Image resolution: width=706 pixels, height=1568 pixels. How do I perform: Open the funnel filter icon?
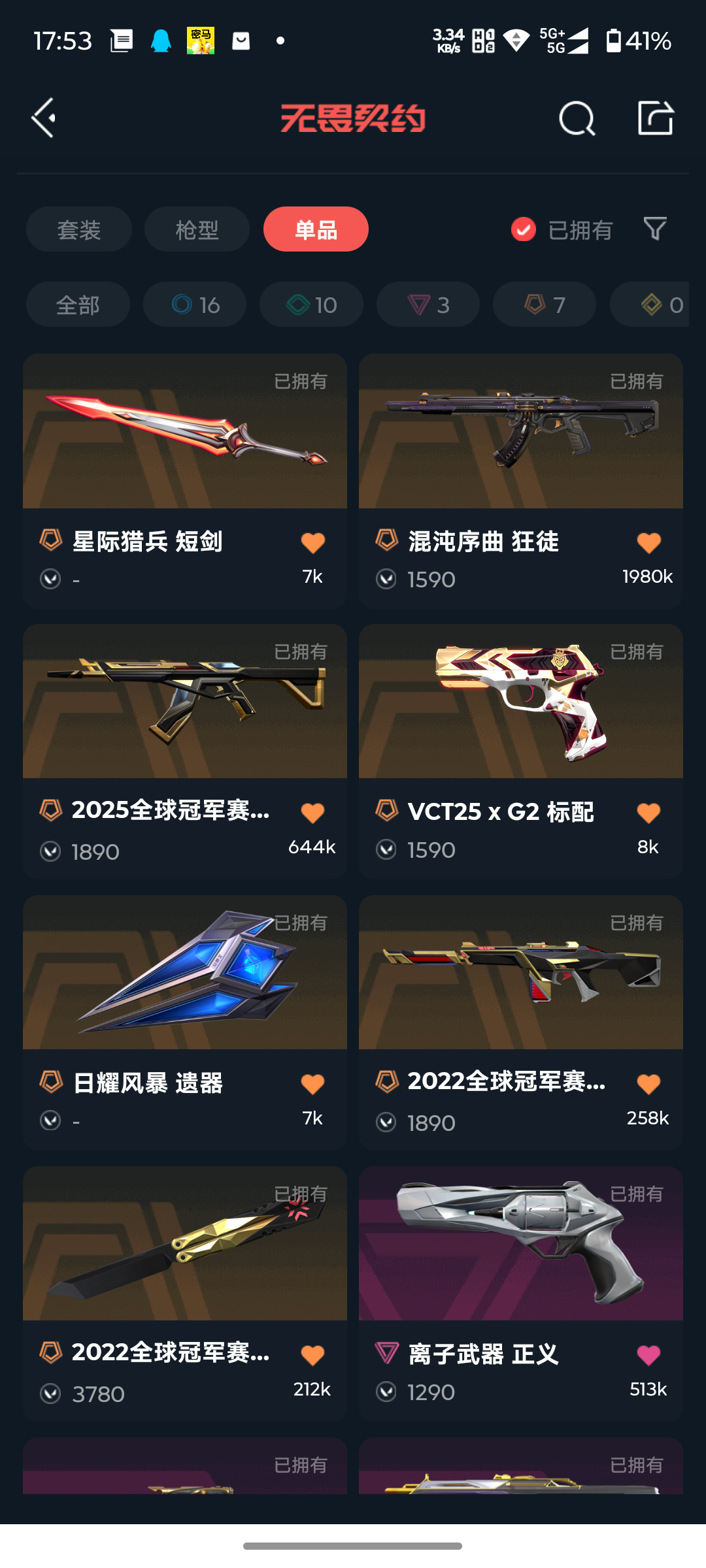(x=655, y=229)
